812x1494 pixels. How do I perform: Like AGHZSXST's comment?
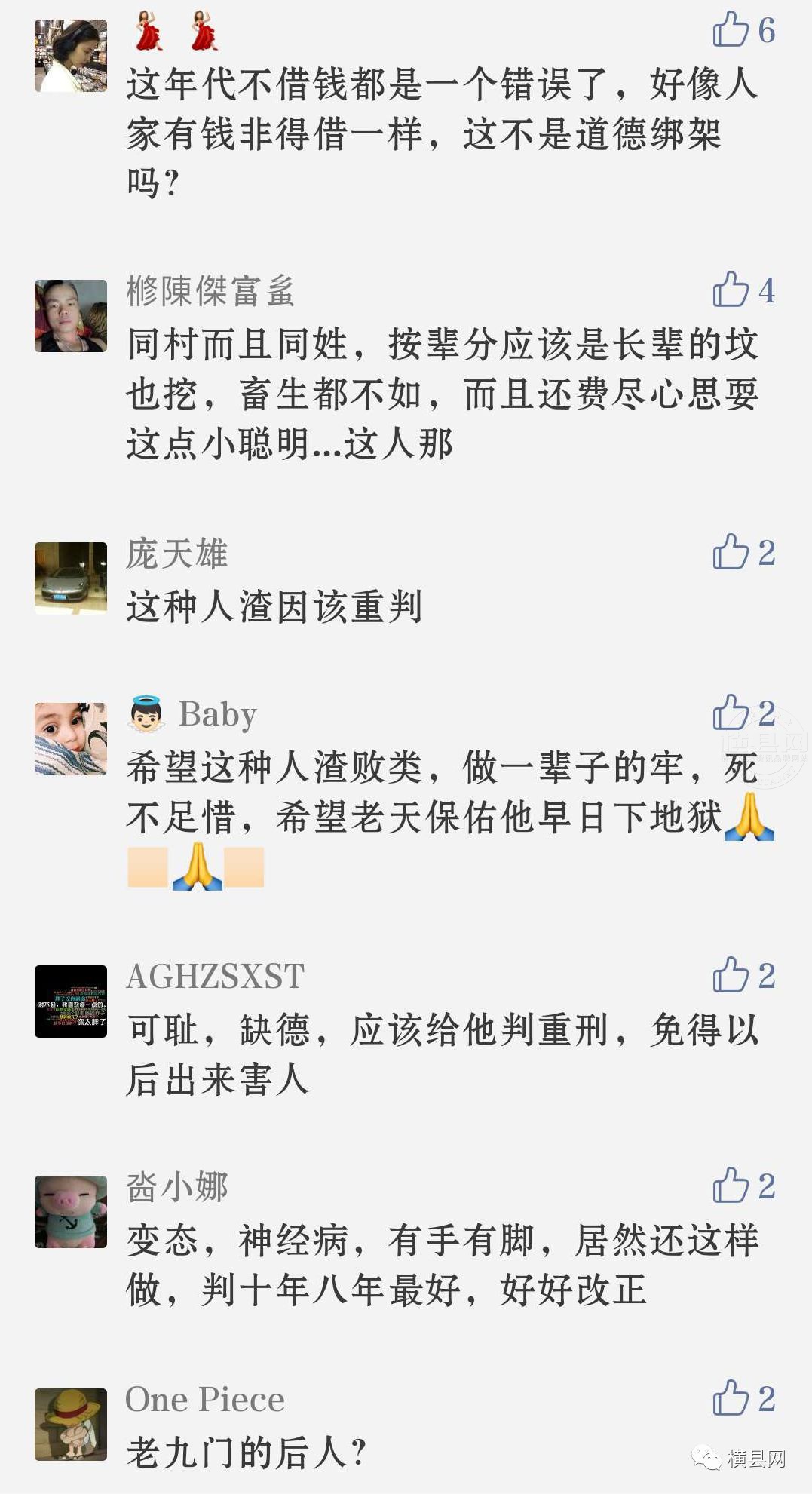point(730,975)
